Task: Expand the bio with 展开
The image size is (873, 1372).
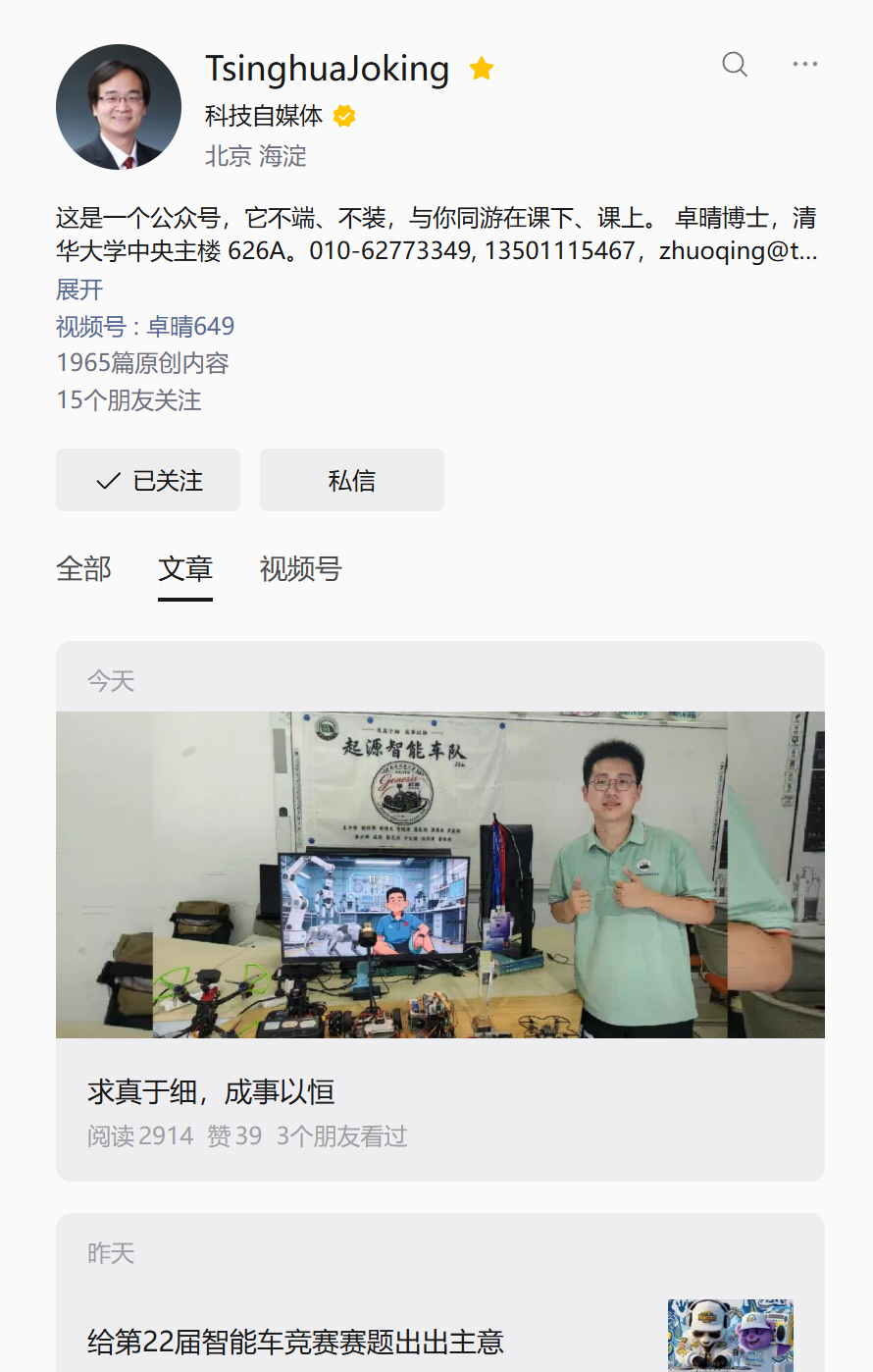Action: (79, 290)
